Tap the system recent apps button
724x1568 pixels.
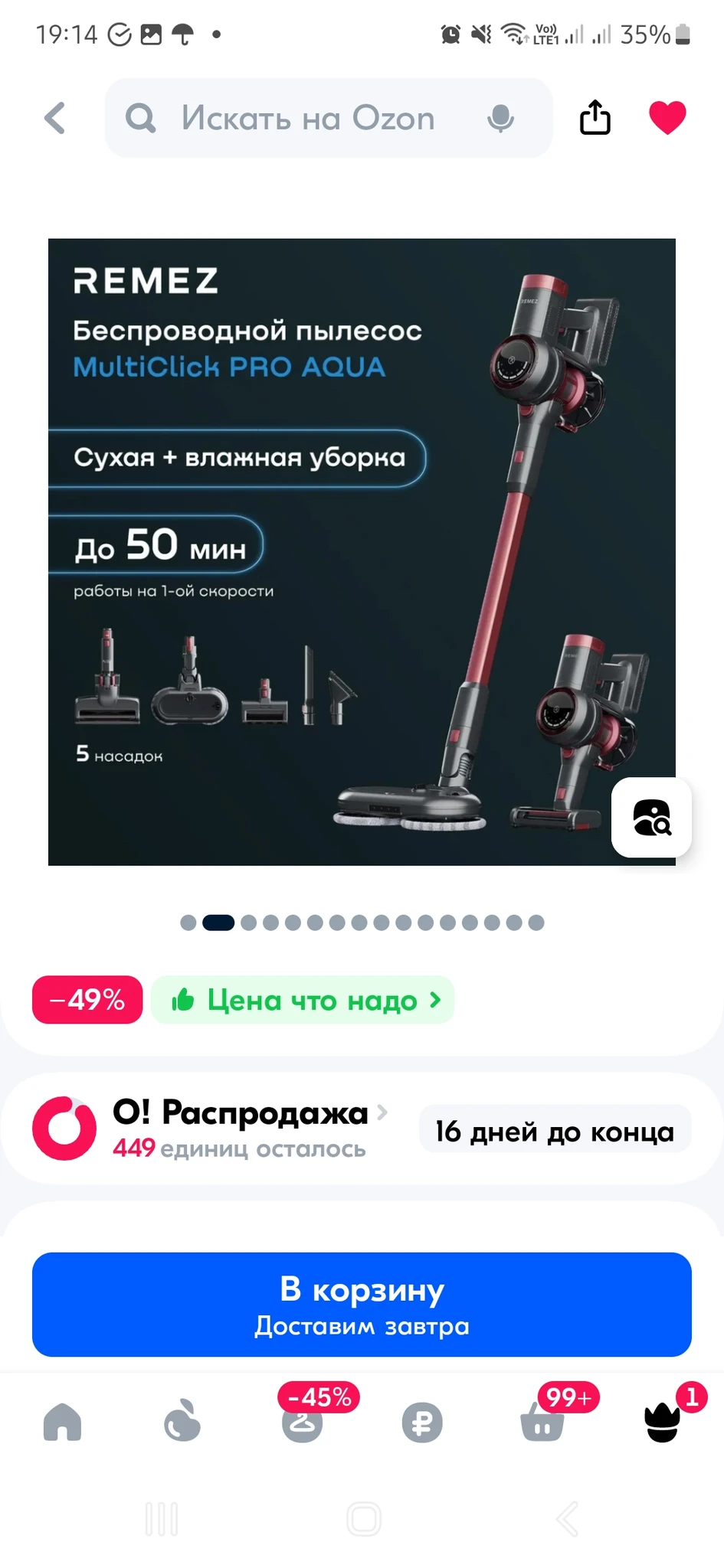(162, 1519)
